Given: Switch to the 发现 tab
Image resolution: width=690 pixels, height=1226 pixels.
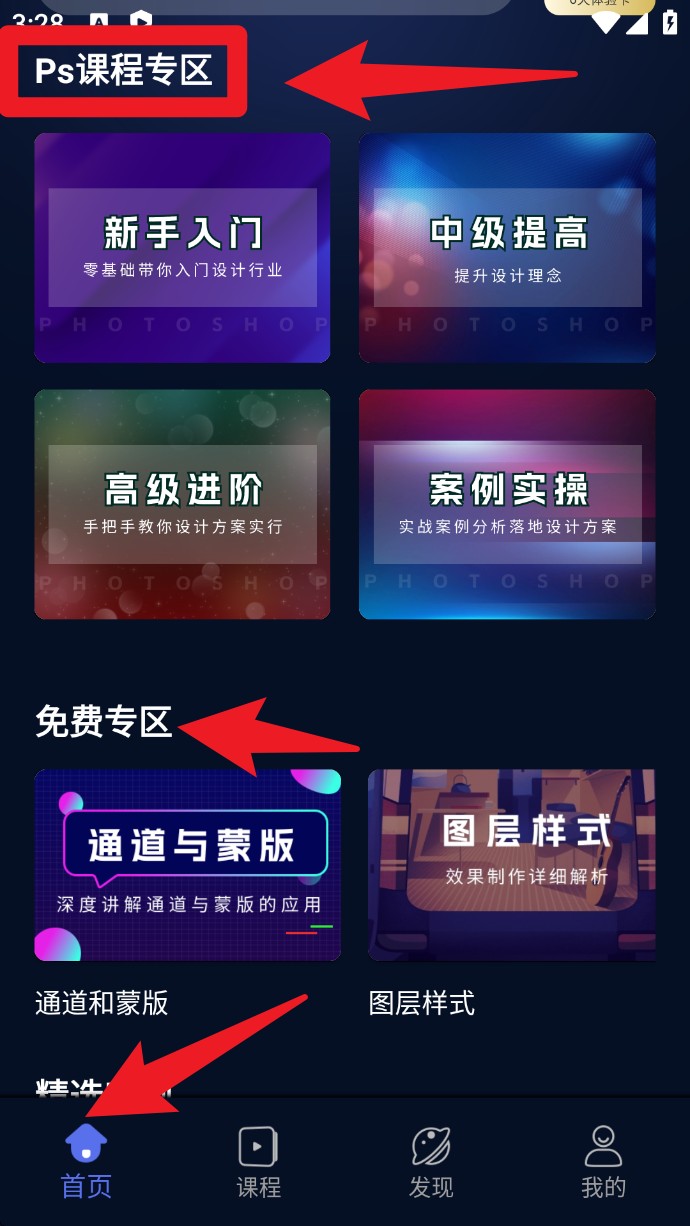Looking at the screenshot, I should coord(431,1162).
